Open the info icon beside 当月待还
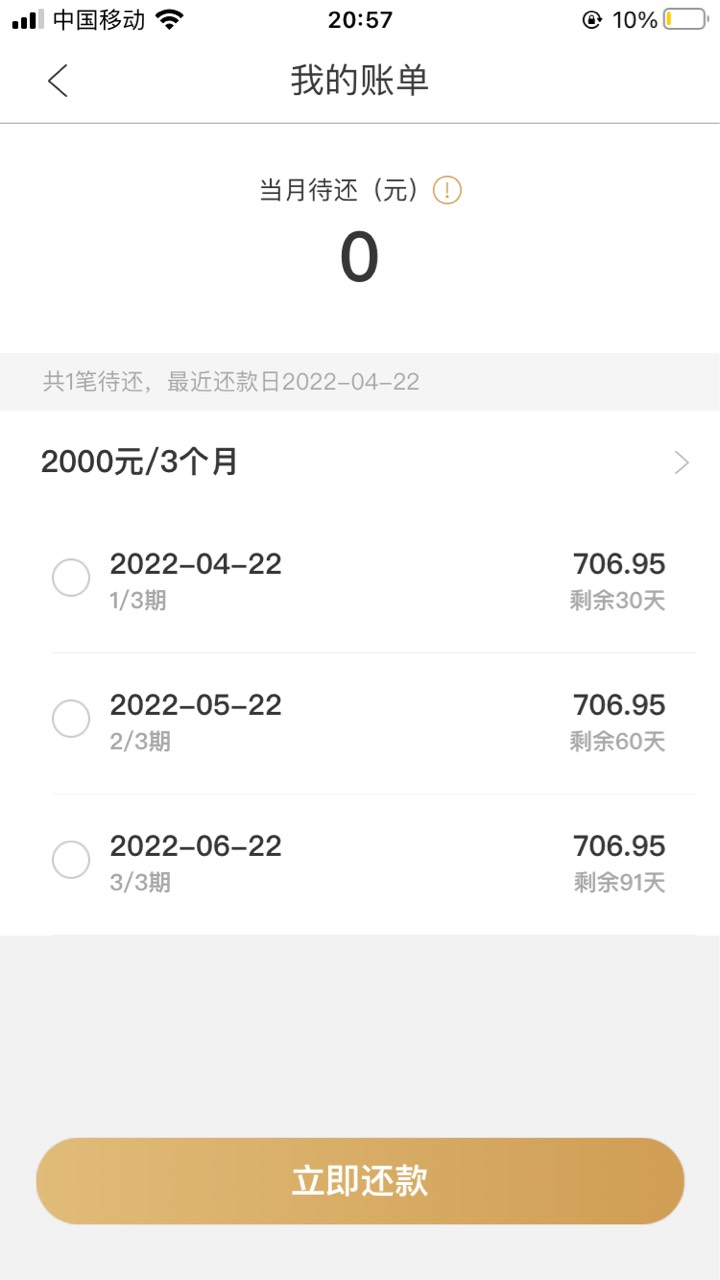The width and height of the screenshot is (720, 1280). point(447,190)
